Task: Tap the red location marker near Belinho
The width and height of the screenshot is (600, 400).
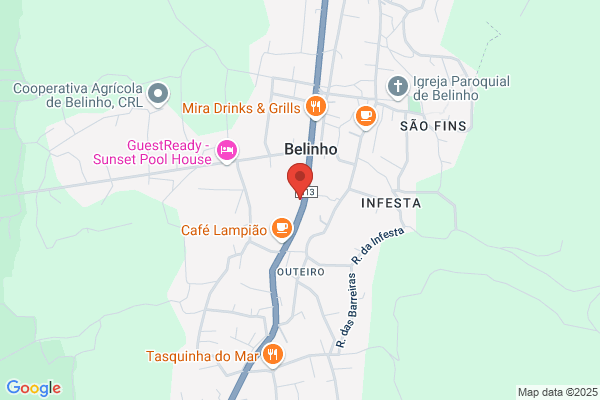Action: (x=300, y=181)
